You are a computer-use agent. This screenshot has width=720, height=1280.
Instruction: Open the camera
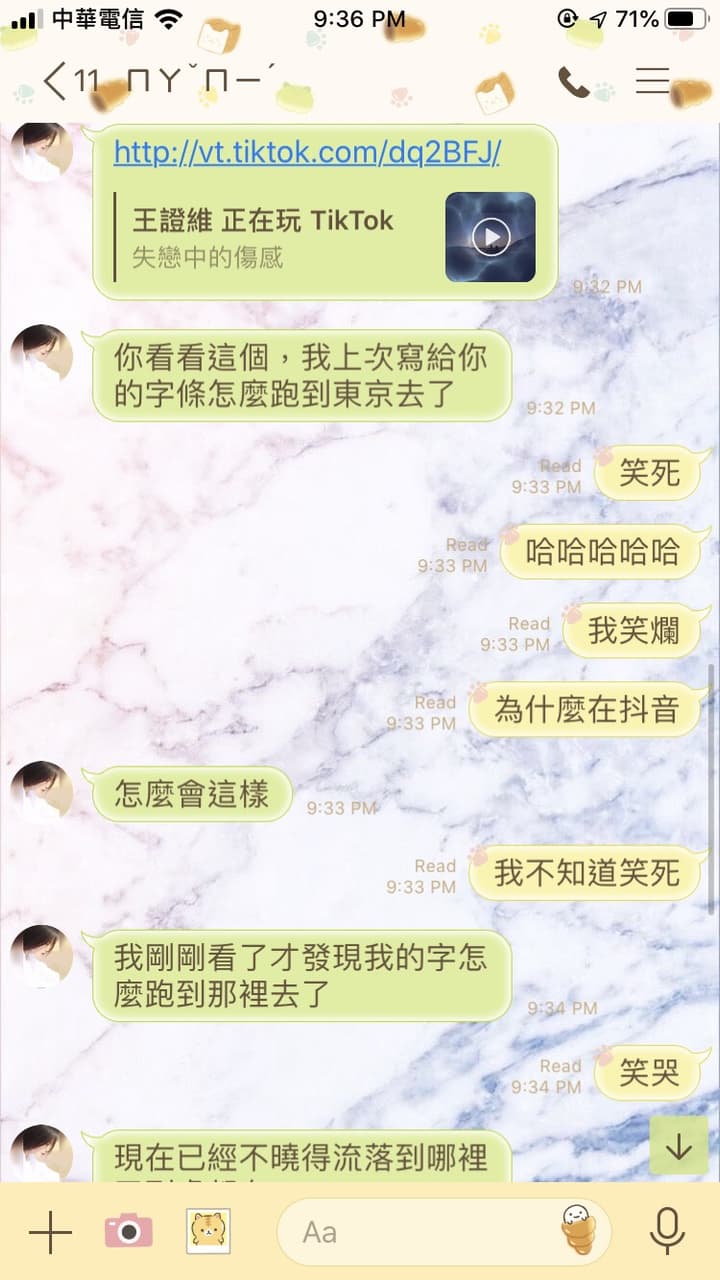pyautogui.click(x=129, y=1232)
